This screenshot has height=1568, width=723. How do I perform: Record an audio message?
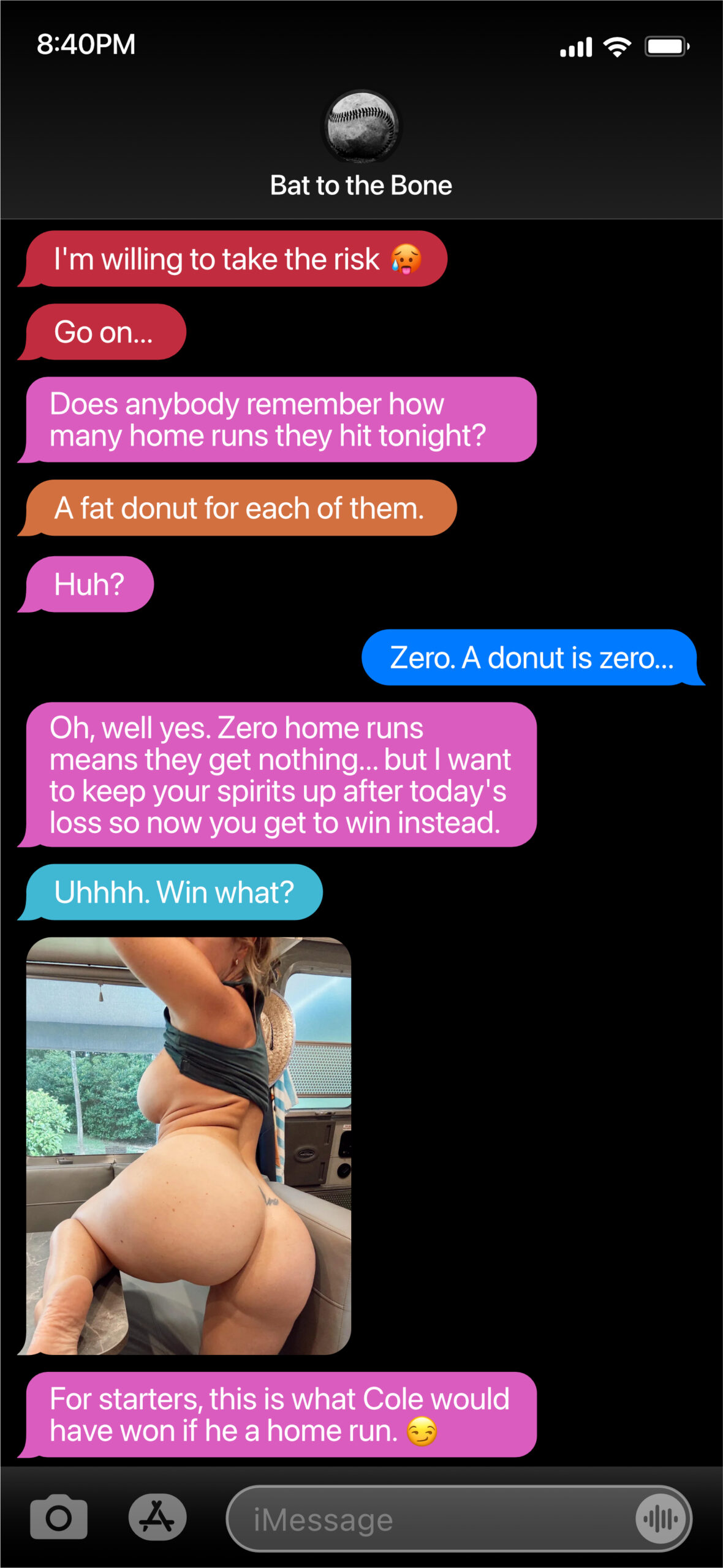point(660,1519)
